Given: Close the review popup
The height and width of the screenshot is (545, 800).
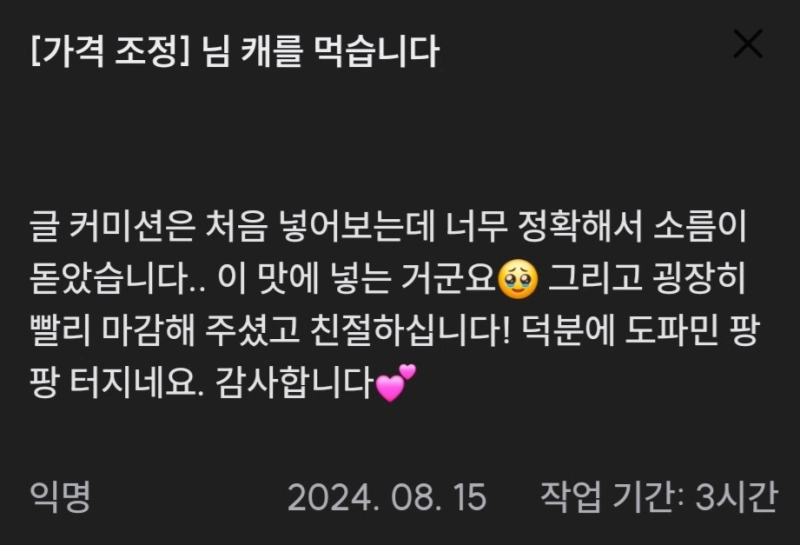Looking at the screenshot, I should pos(748,45).
